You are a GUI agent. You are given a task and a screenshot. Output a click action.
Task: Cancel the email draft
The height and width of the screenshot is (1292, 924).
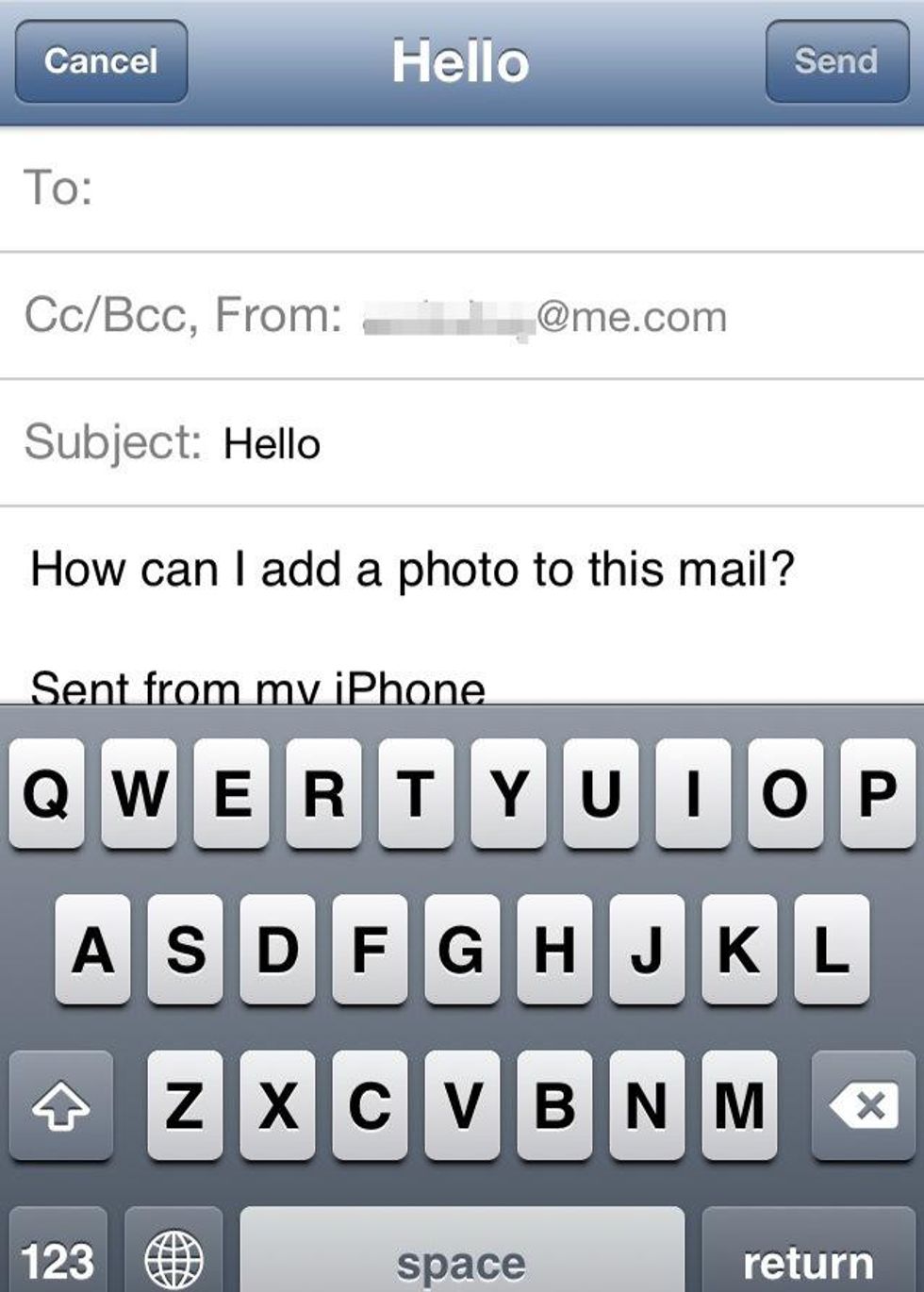pos(101,61)
